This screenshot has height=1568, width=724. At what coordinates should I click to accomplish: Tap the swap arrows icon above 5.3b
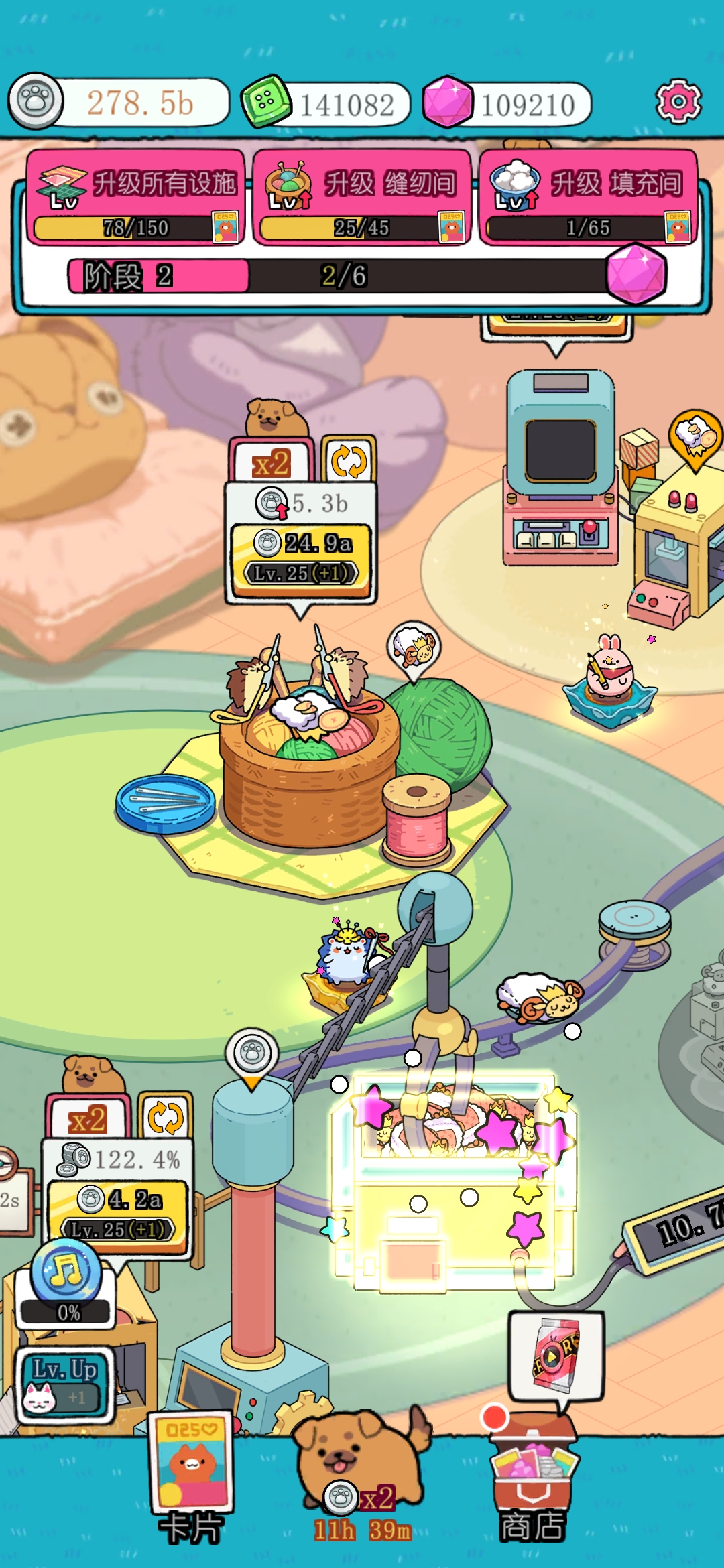coord(349,461)
